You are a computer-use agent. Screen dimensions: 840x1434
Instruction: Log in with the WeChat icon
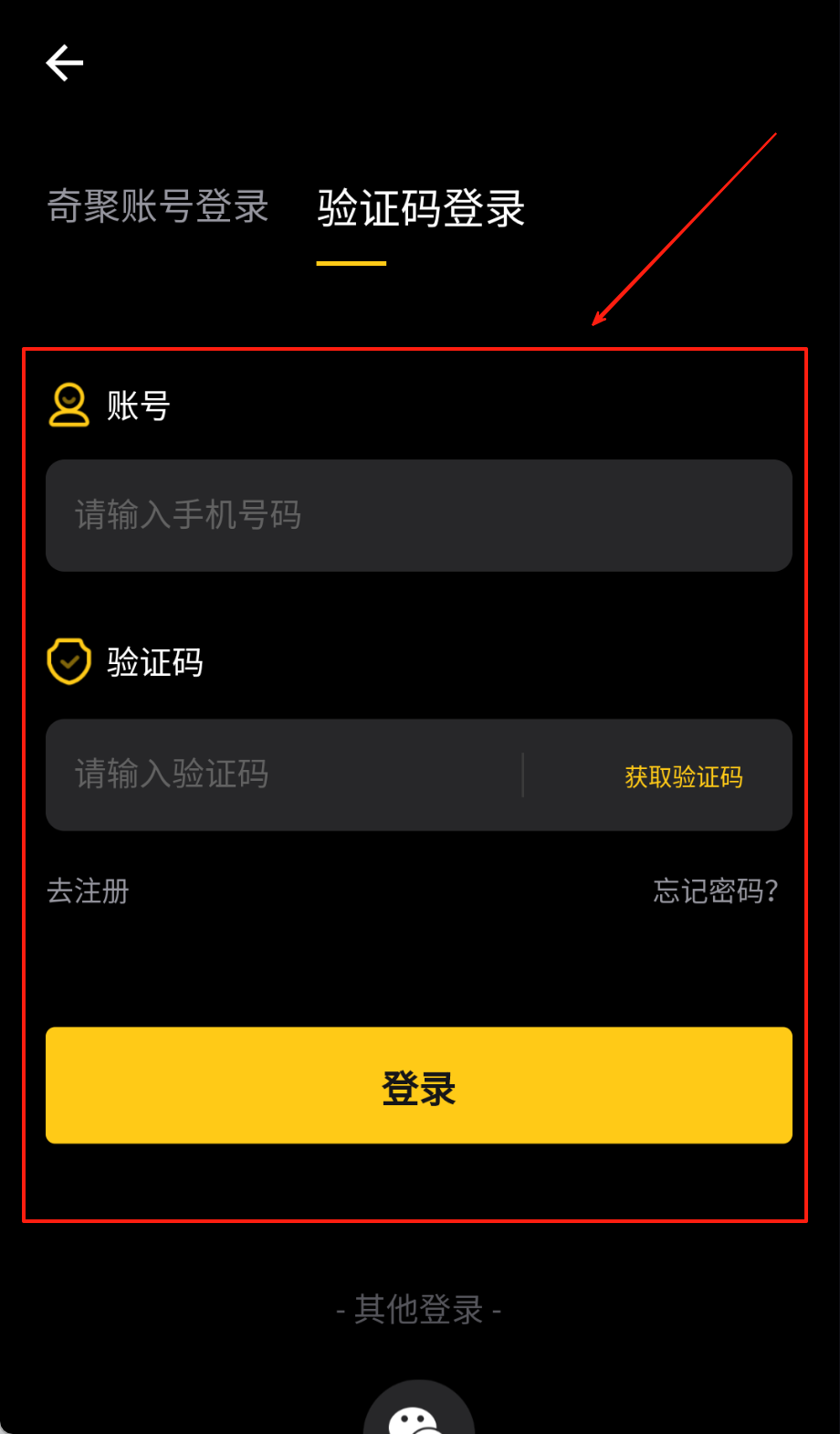coord(418,1411)
